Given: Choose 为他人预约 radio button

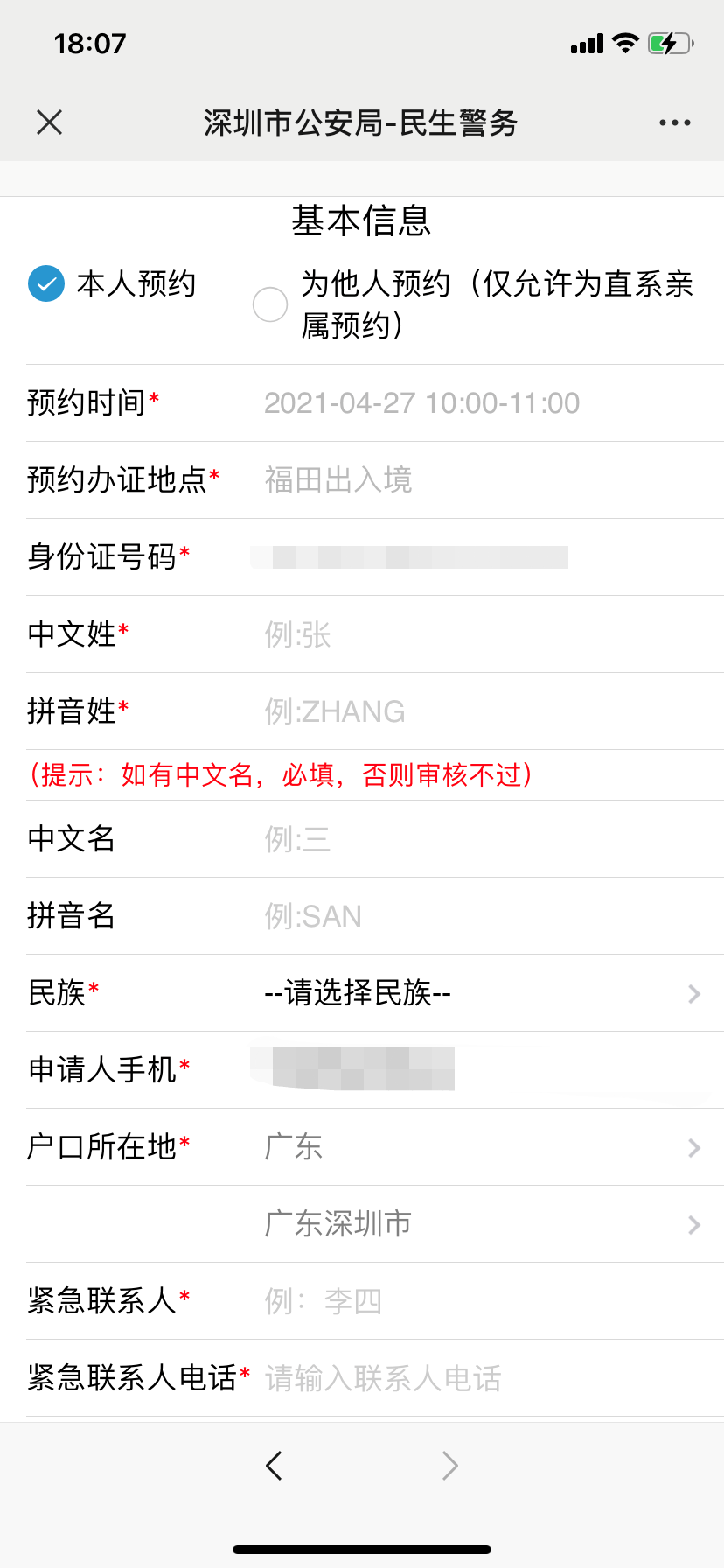Looking at the screenshot, I should point(270,304).
